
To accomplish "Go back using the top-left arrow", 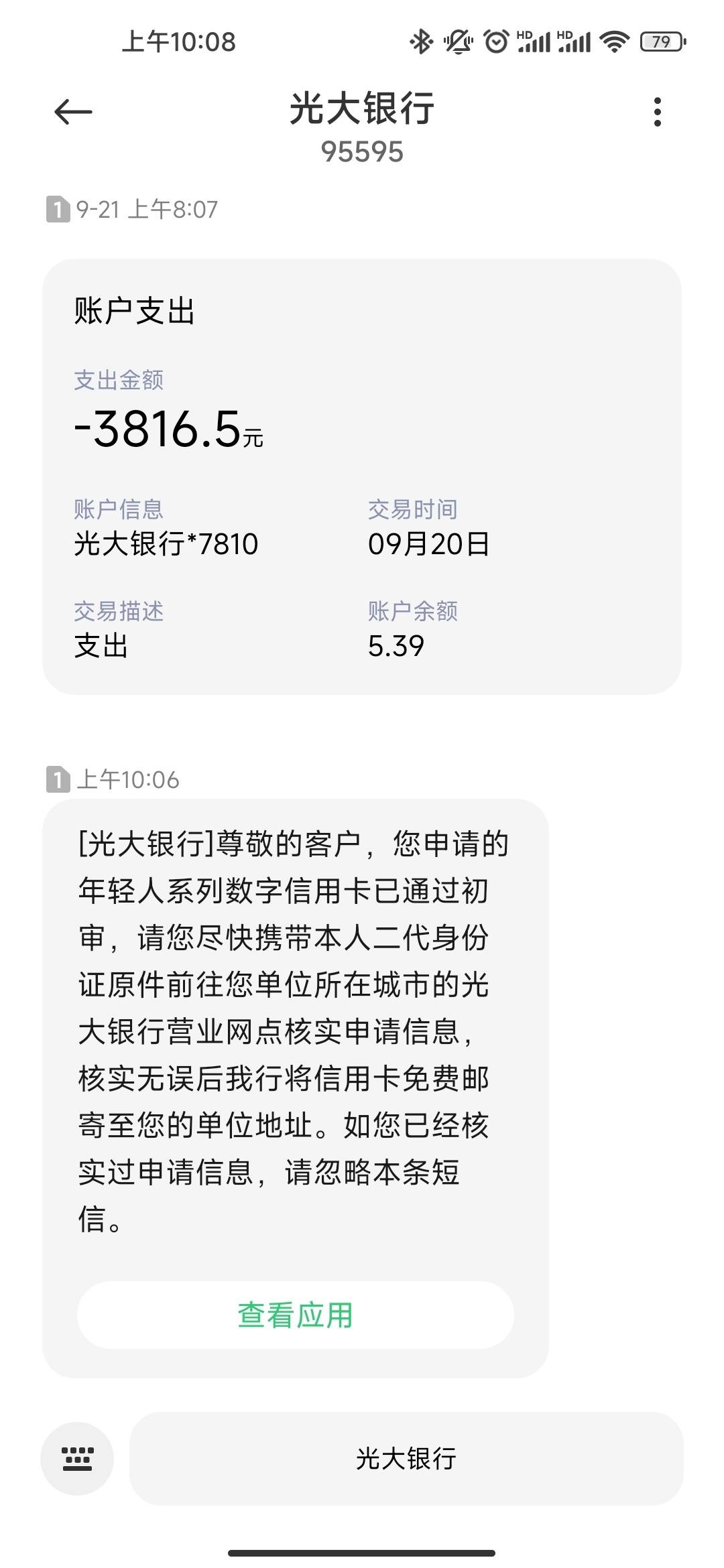I will click(73, 112).
